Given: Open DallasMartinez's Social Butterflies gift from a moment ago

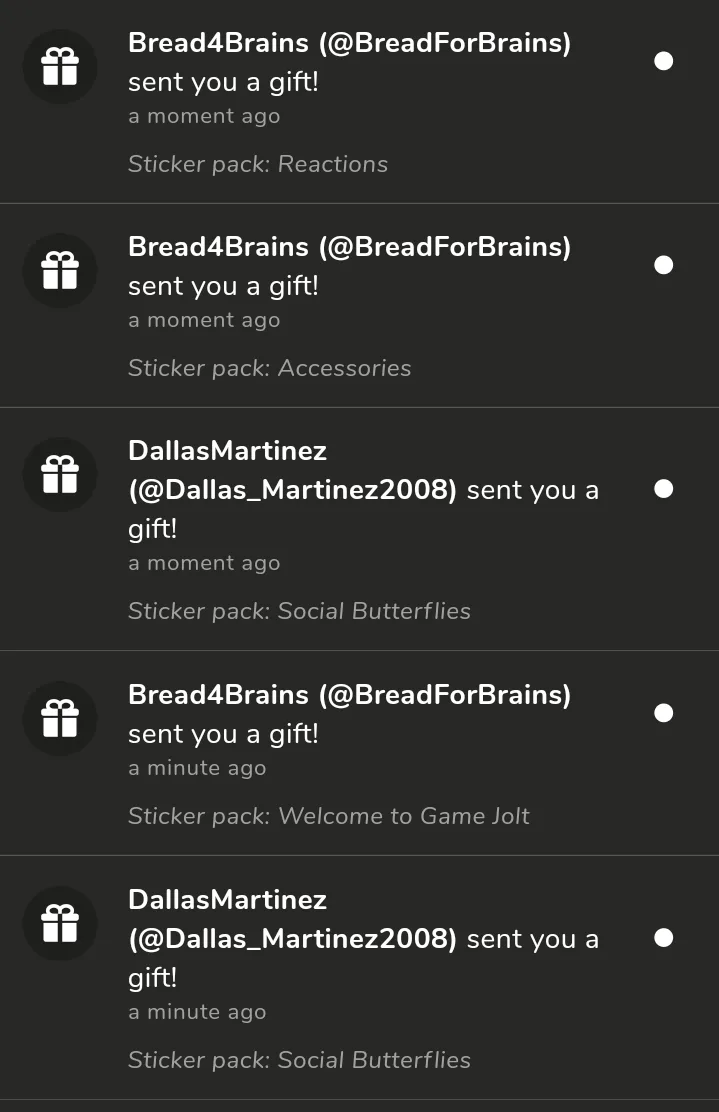Looking at the screenshot, I should 350,530.
